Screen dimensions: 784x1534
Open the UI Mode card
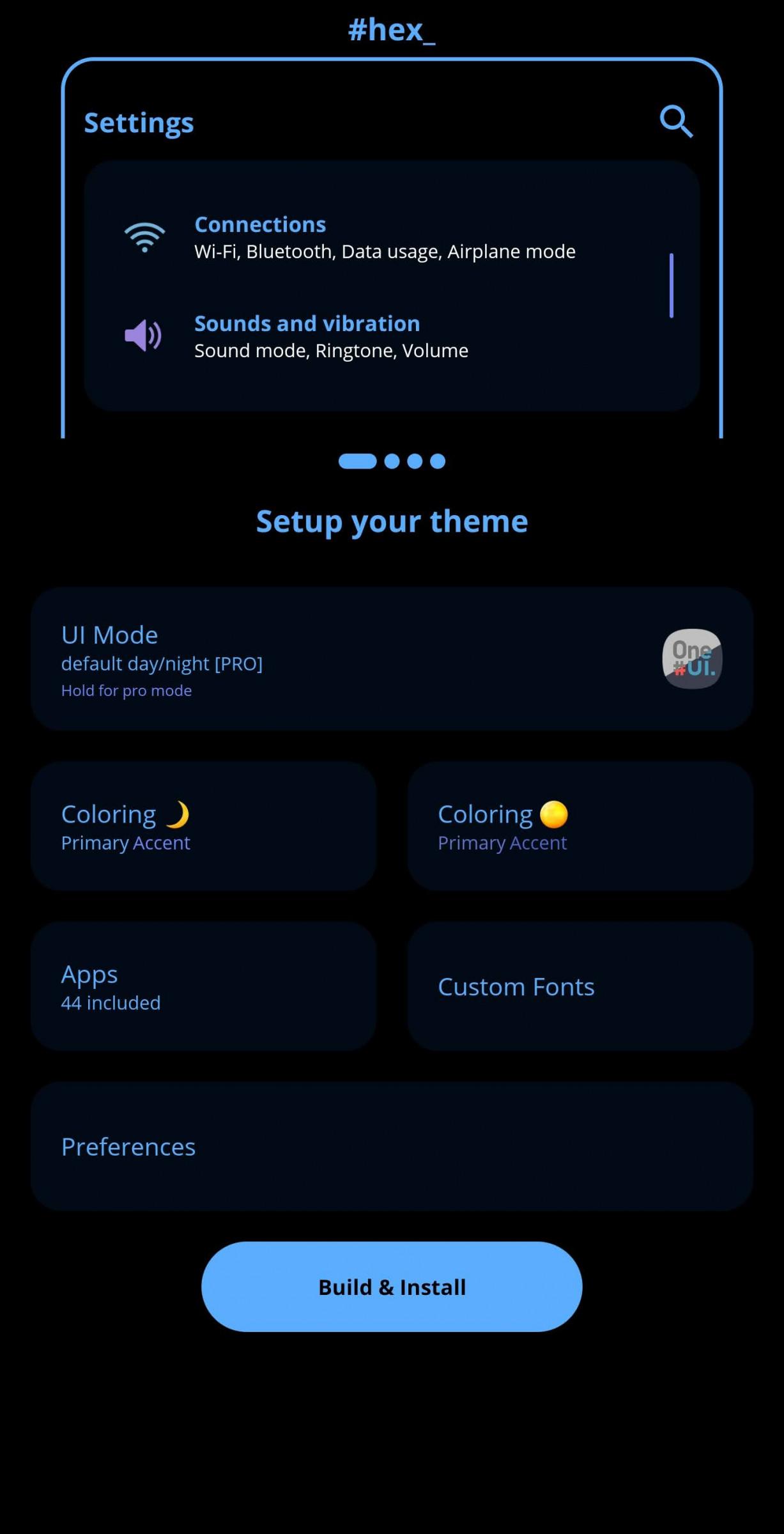(392, 658)
